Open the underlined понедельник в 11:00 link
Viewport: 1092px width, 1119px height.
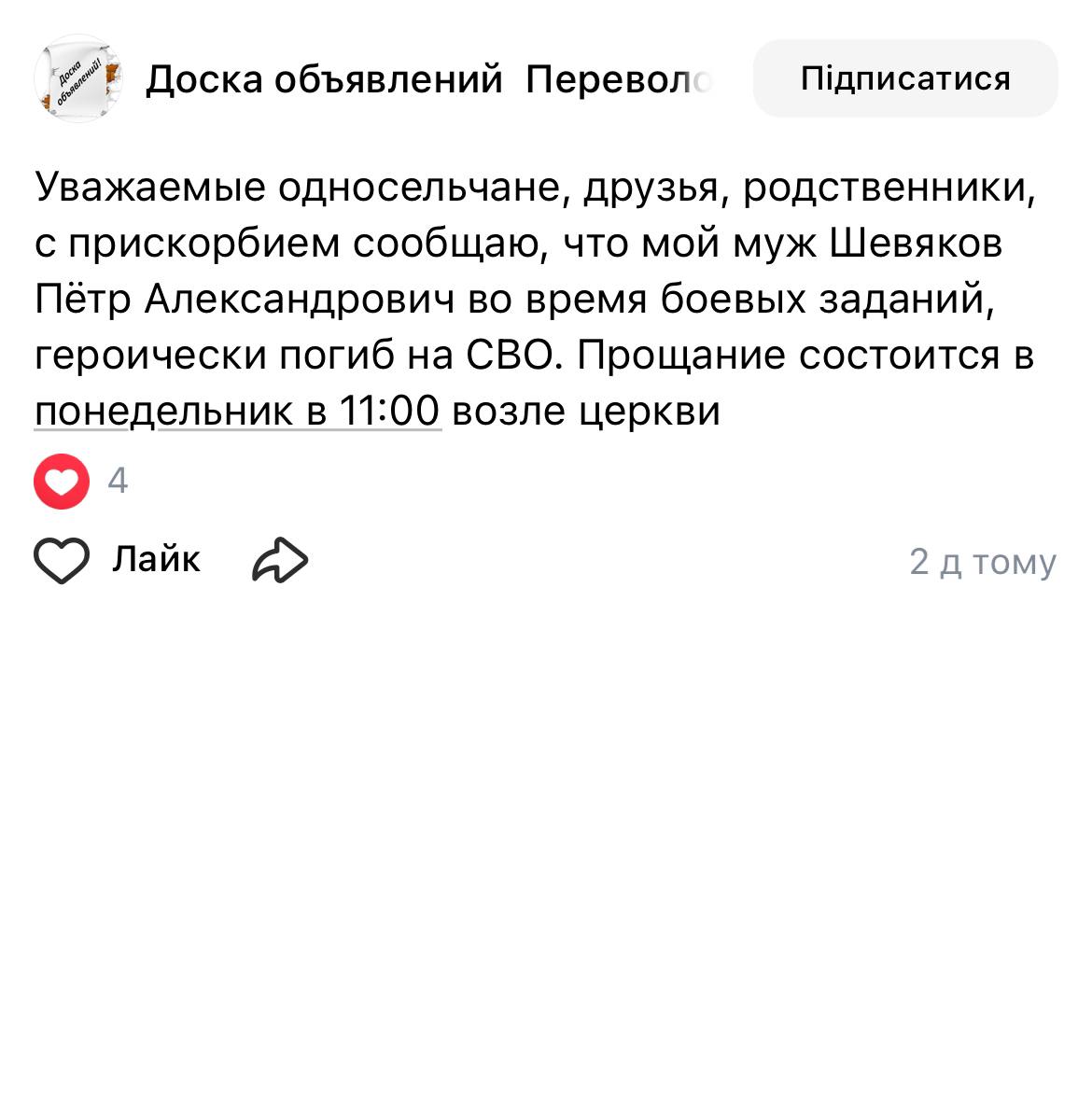click(x=237, y=412)
